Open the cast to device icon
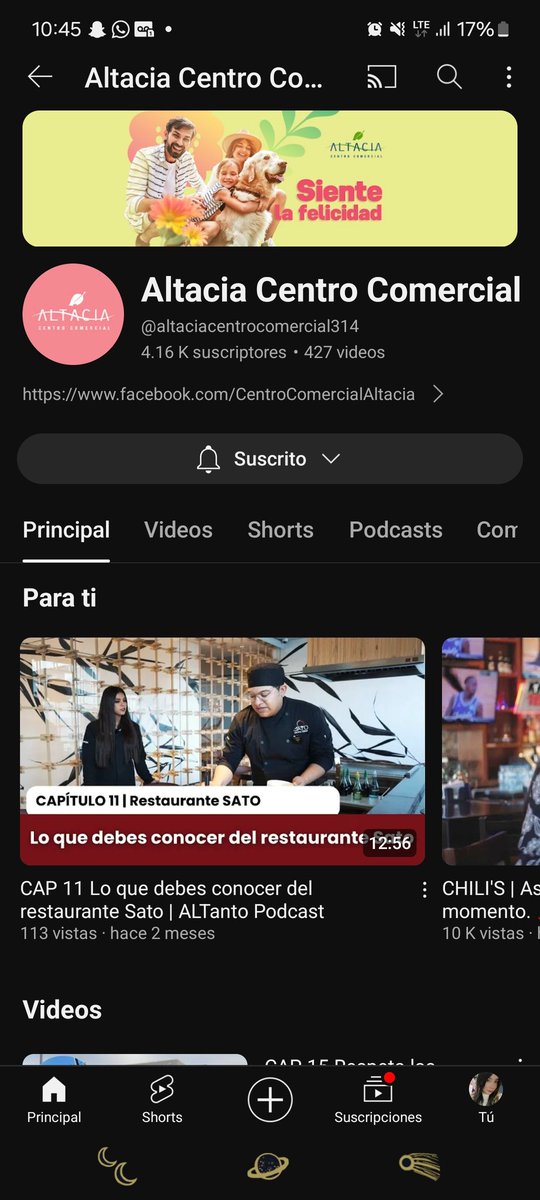Viewport: 540px width, 1200px height. click(x=381, y=77)
